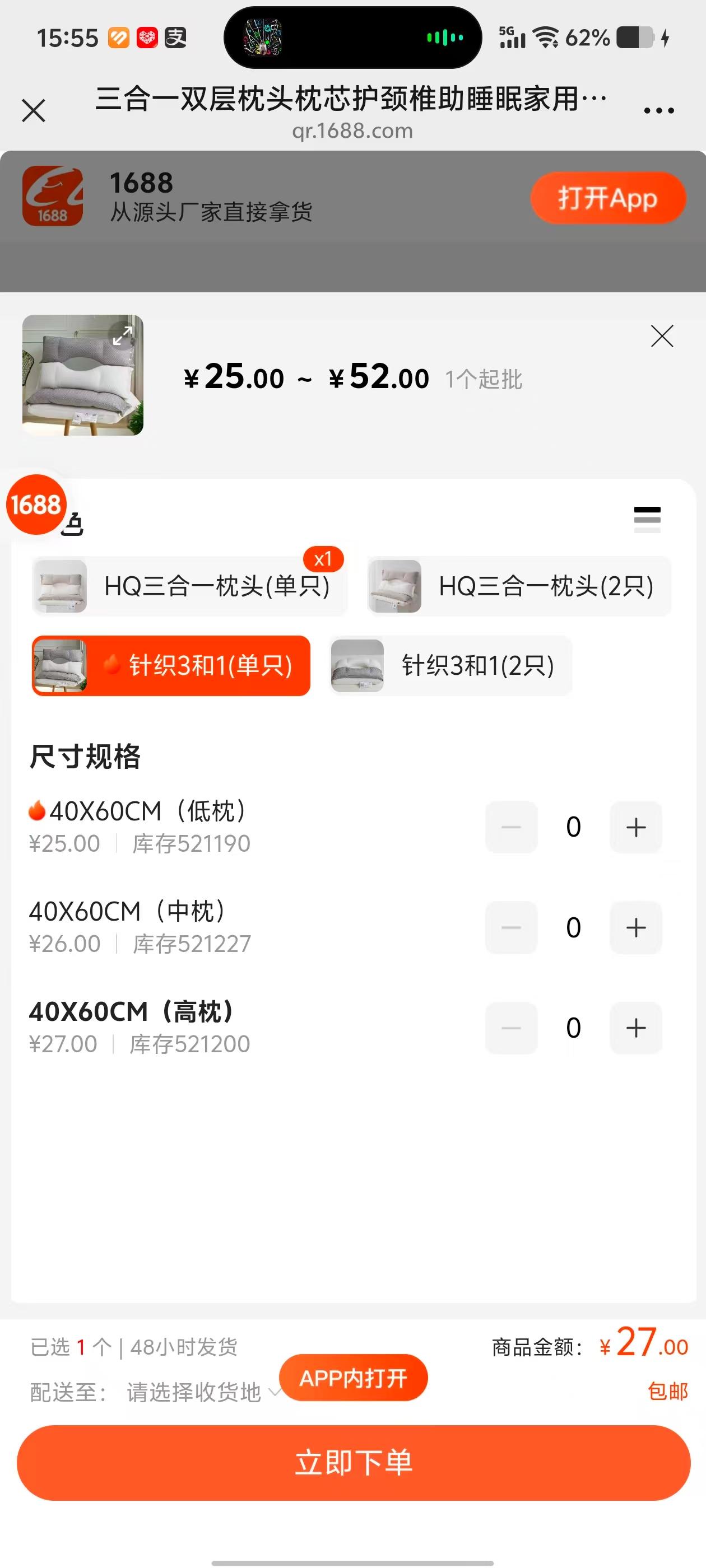
Task: Choose 针织3和1(单只) option
Action: pyautogui.click(x=171, y=665)
